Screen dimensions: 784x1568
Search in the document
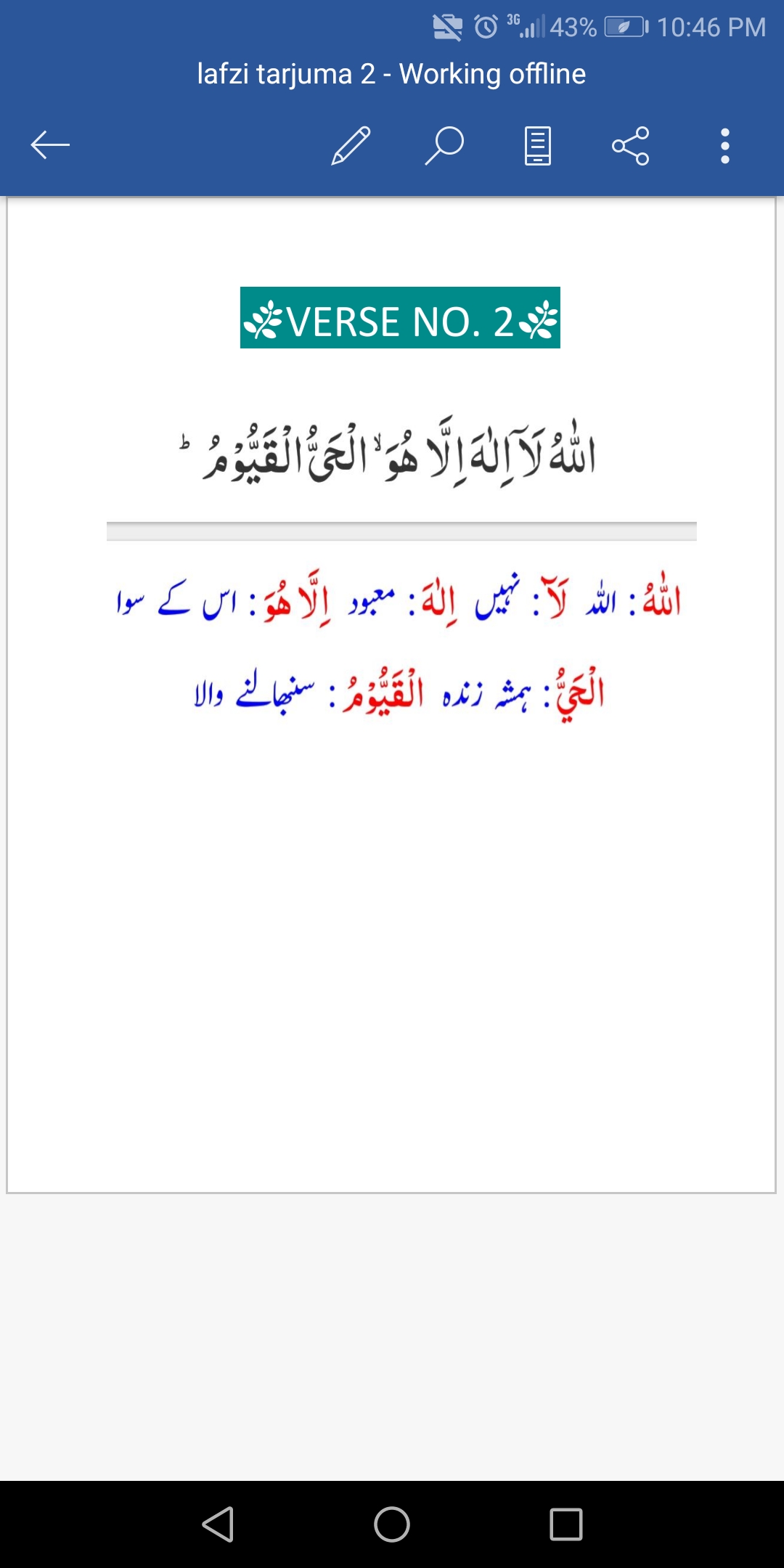click(x=444, y=145)
